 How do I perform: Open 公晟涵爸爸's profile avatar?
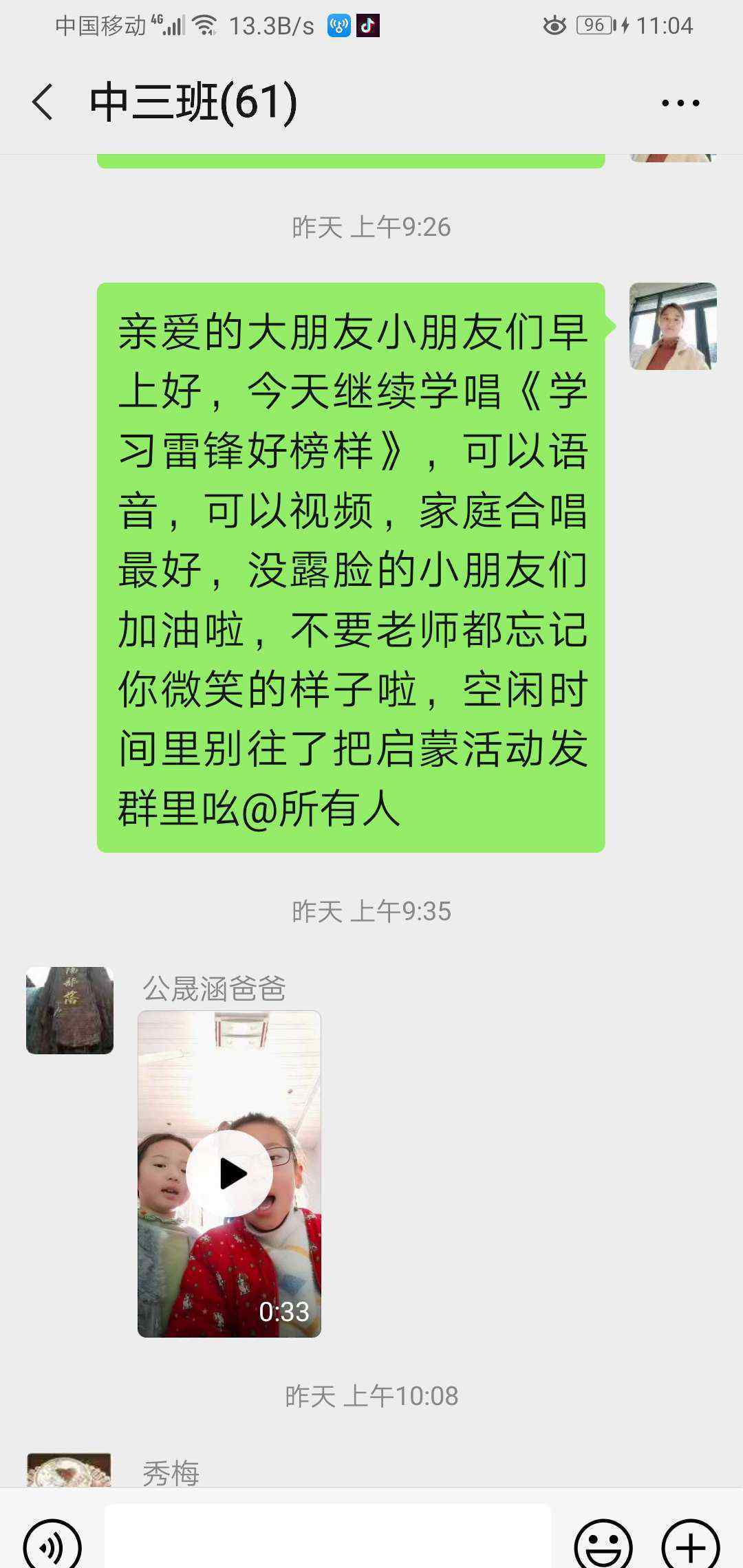tap(69, 1010)
